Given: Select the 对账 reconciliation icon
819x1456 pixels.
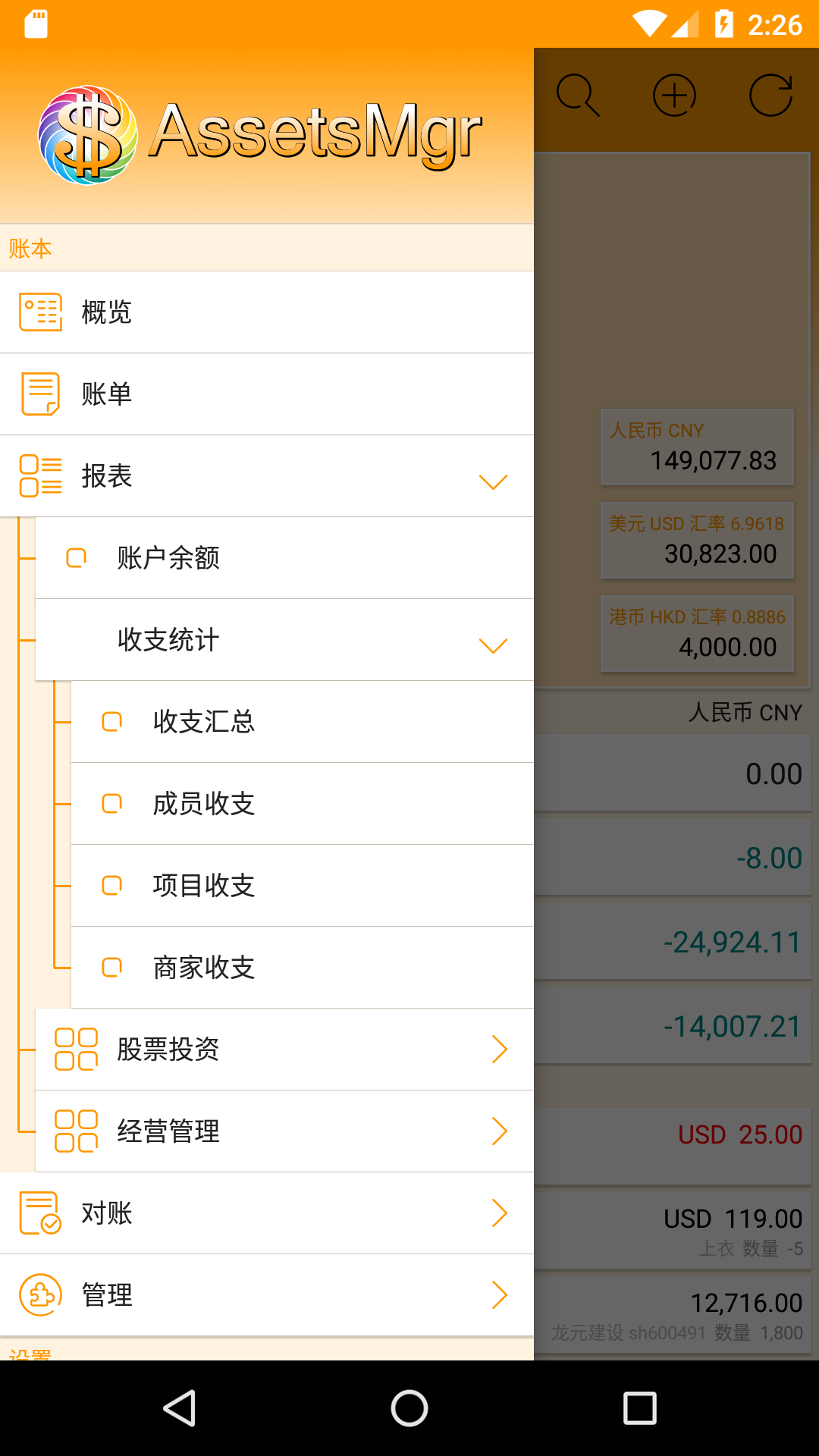Looking at the screenshot, I should pos(40,1213).
